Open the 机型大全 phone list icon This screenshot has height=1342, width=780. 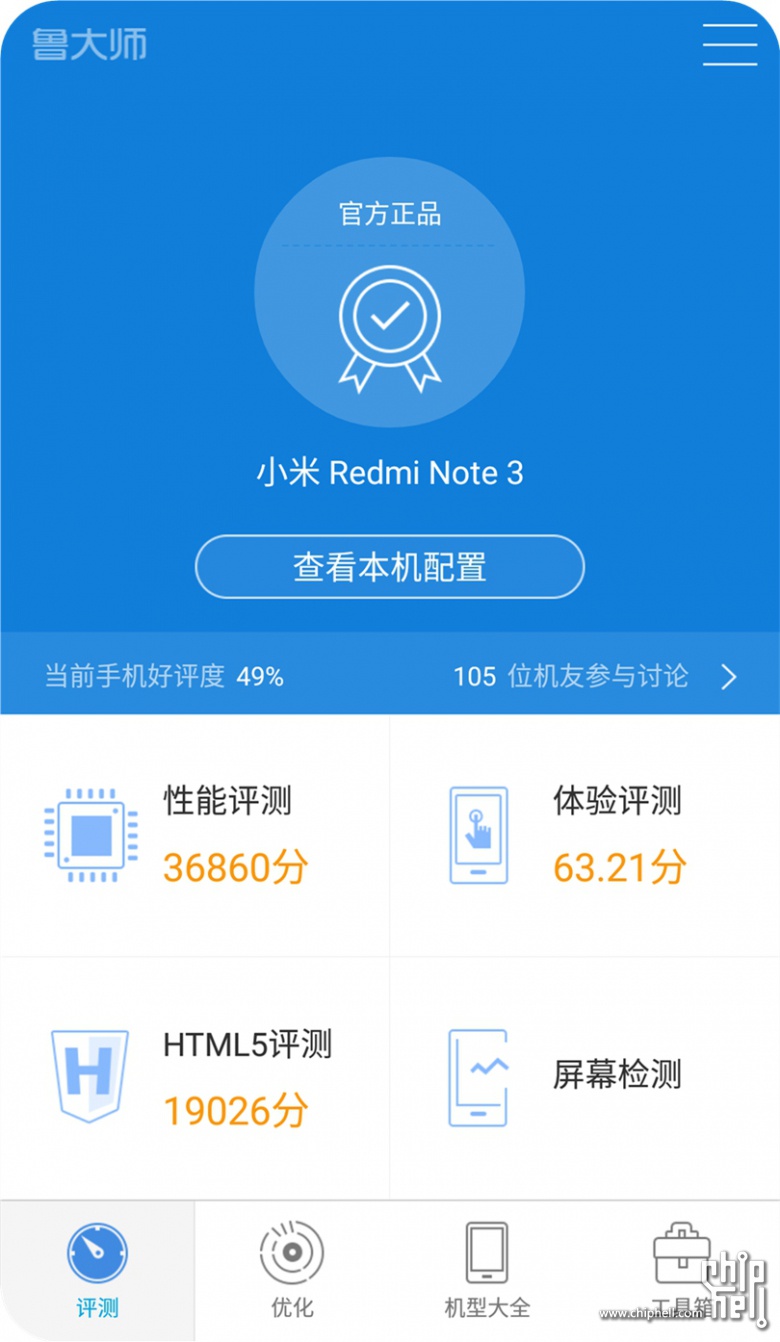(485, 1253)
